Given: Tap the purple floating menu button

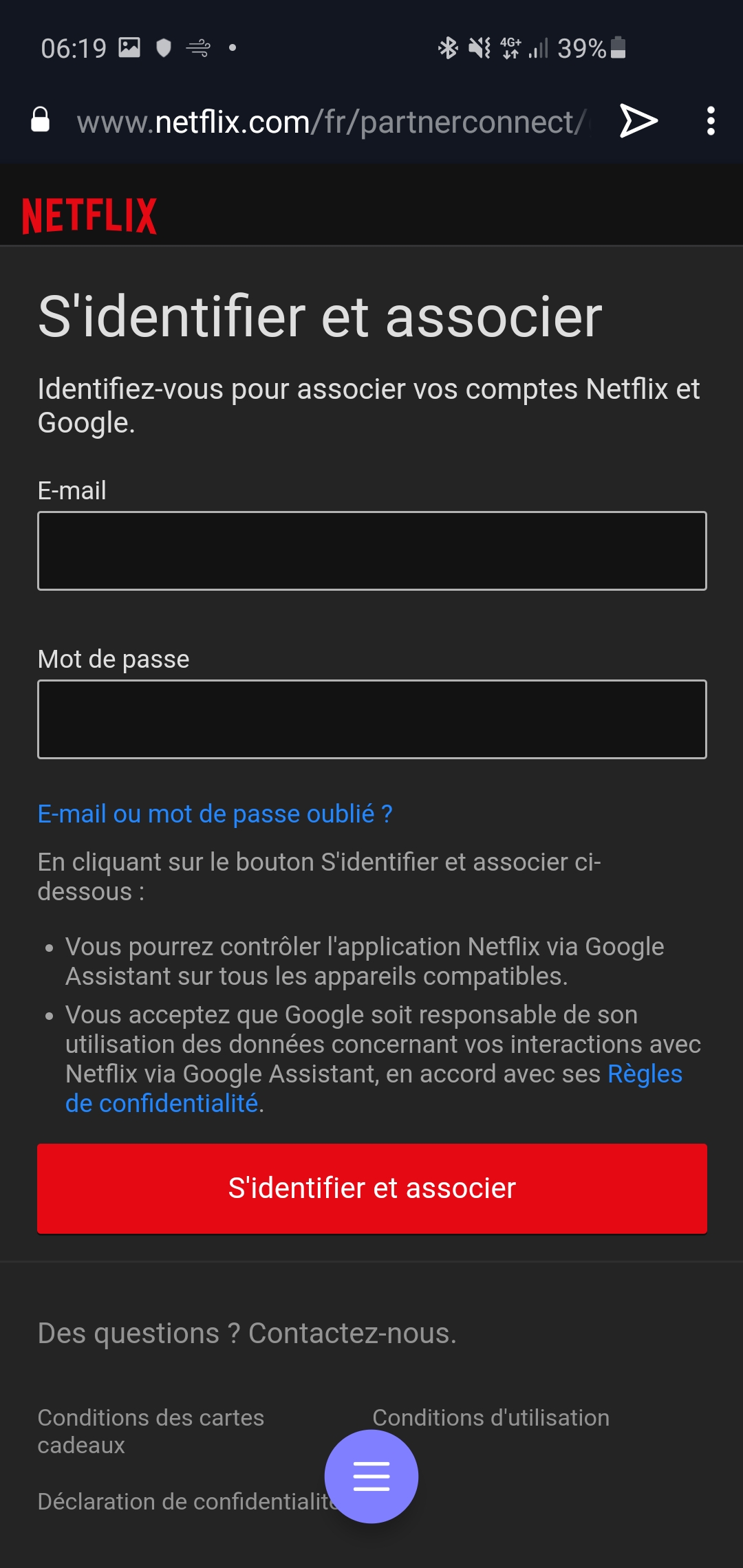Looking at the screenshot, I should point(371,1477).
